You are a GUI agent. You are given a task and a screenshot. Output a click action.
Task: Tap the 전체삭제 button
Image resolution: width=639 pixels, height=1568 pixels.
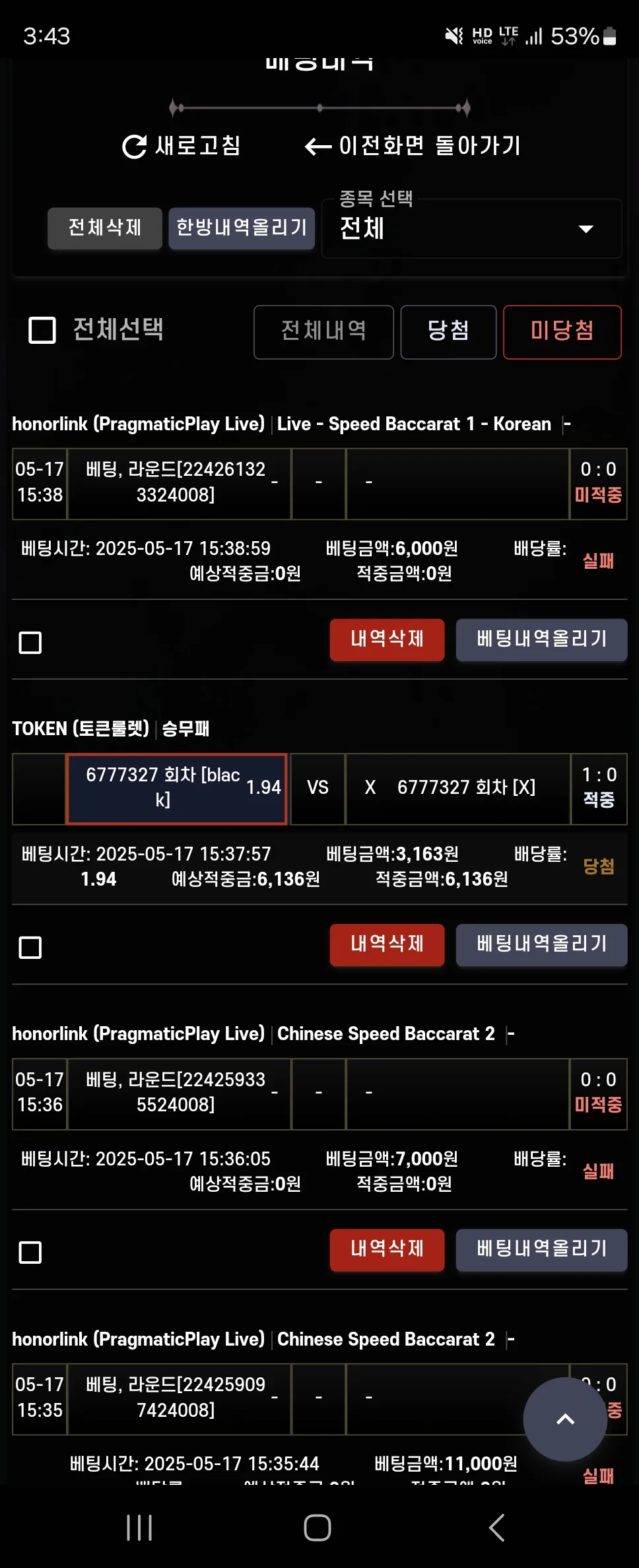coord(105,228)
